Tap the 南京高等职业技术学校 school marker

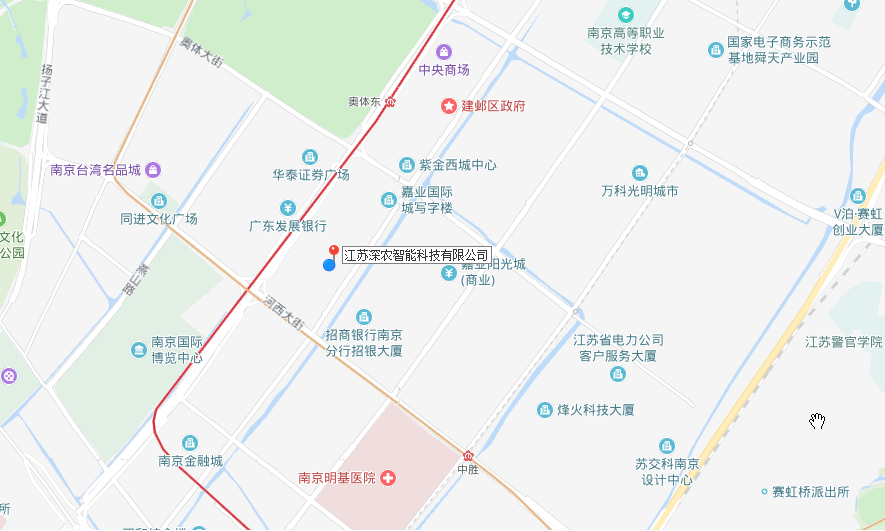[625, 16]
